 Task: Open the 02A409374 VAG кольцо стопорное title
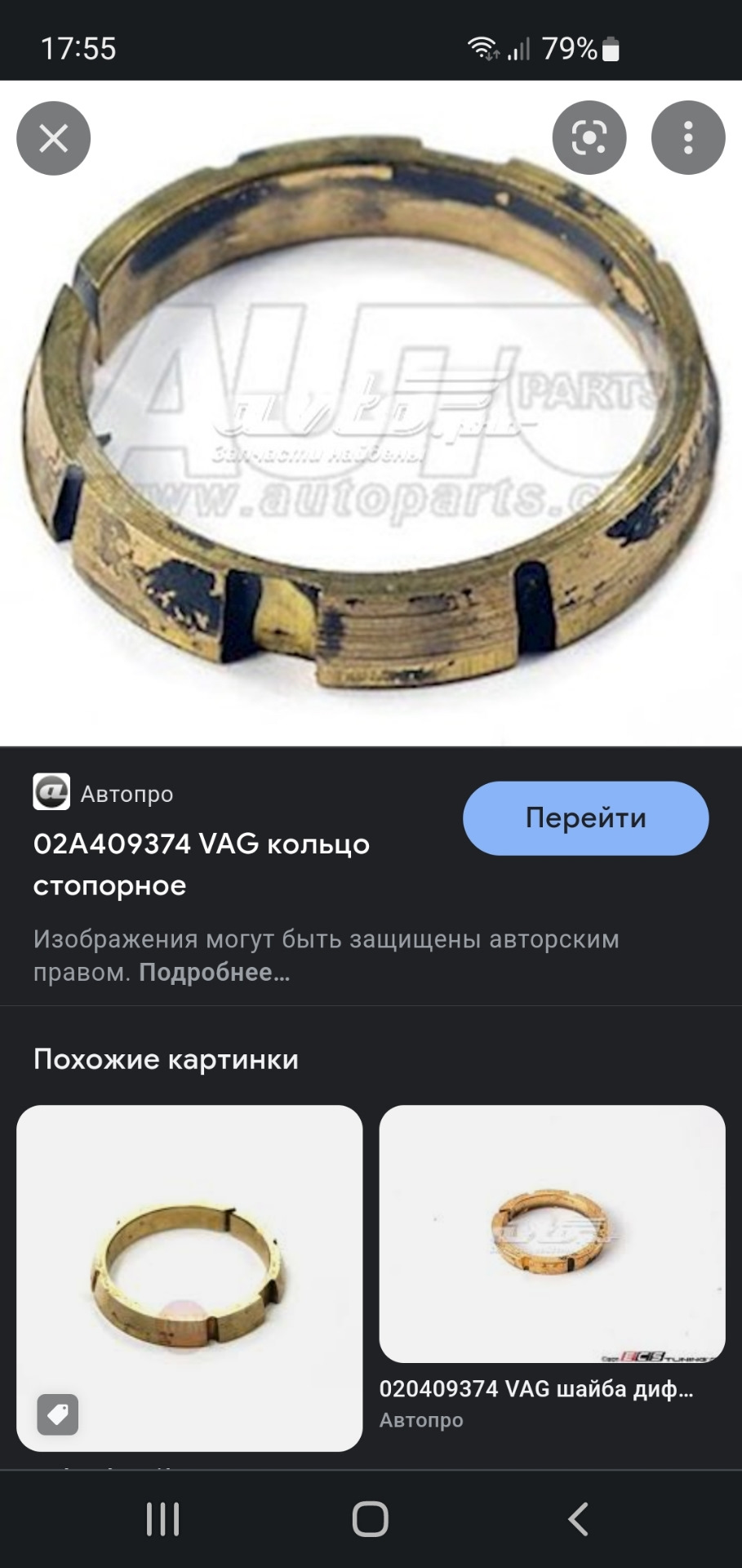coord(201,864)
